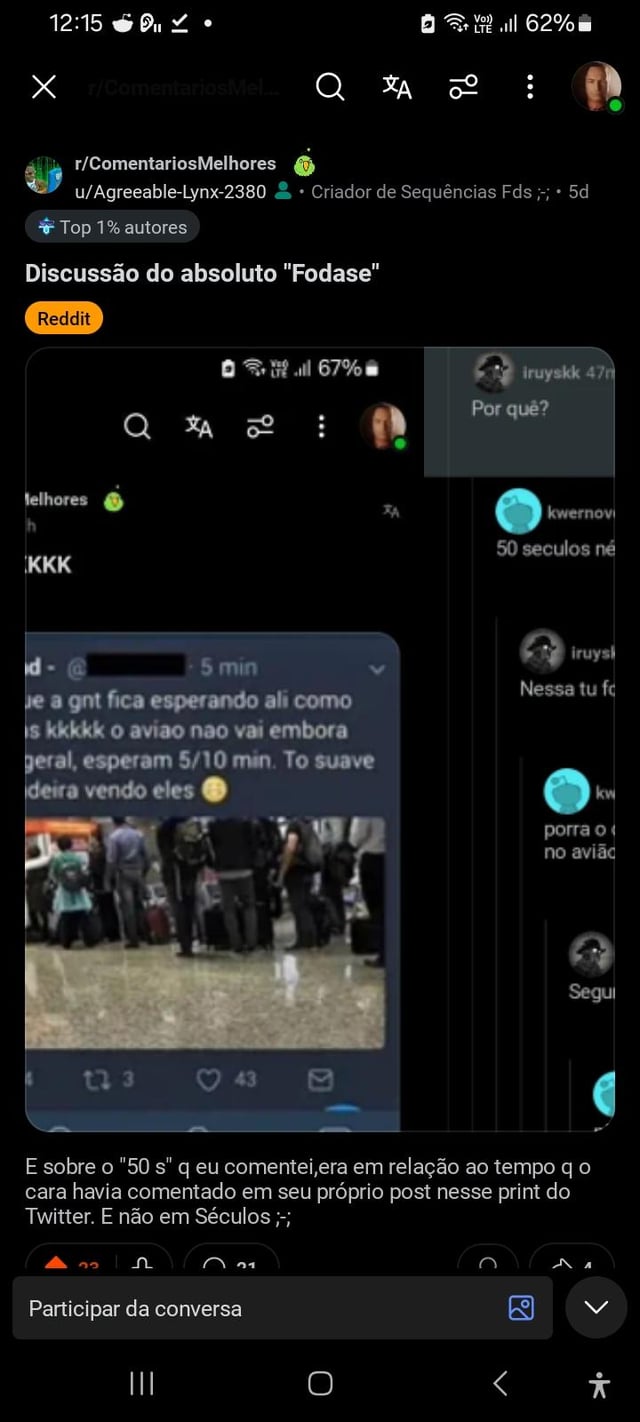Screen dimensions: 640x1422
Task: Select the Reddit flair tag
Action: coord(64,319)
